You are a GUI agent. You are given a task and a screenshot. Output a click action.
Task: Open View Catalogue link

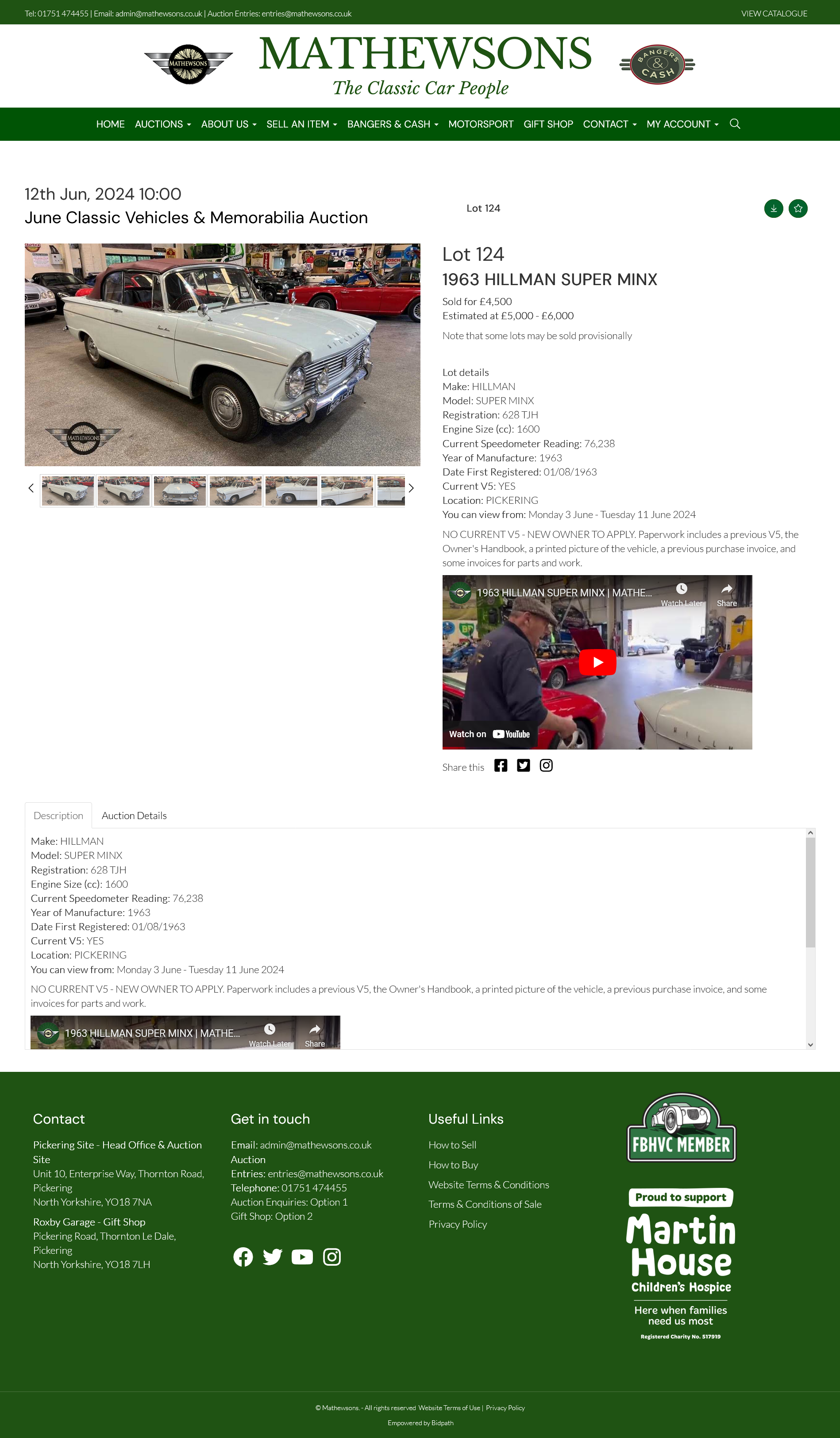click(x=773, y=14)
